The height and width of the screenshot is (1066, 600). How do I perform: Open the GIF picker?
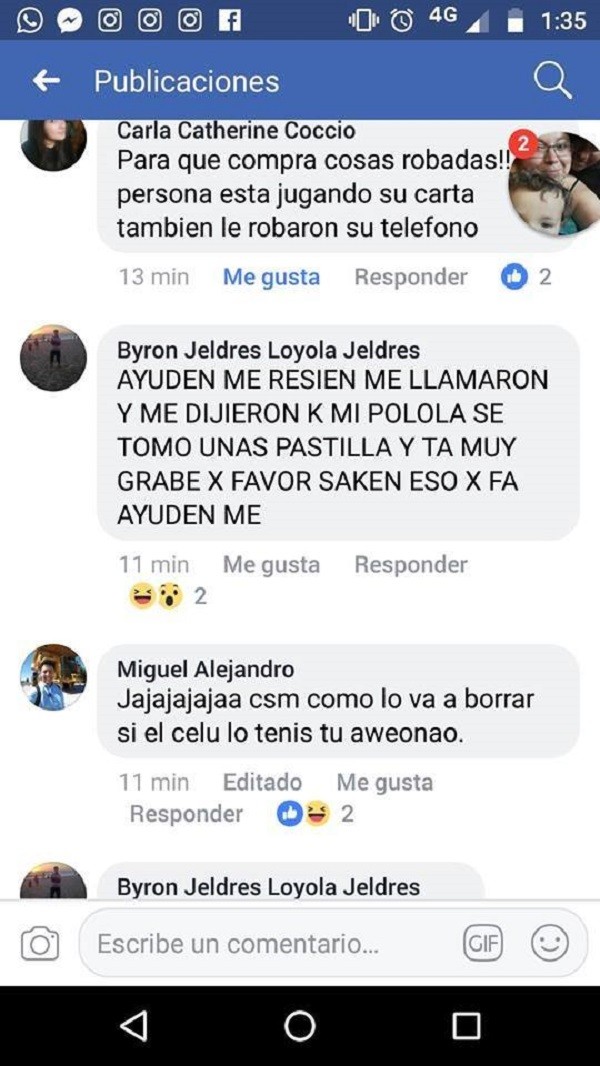coord(482,943)
